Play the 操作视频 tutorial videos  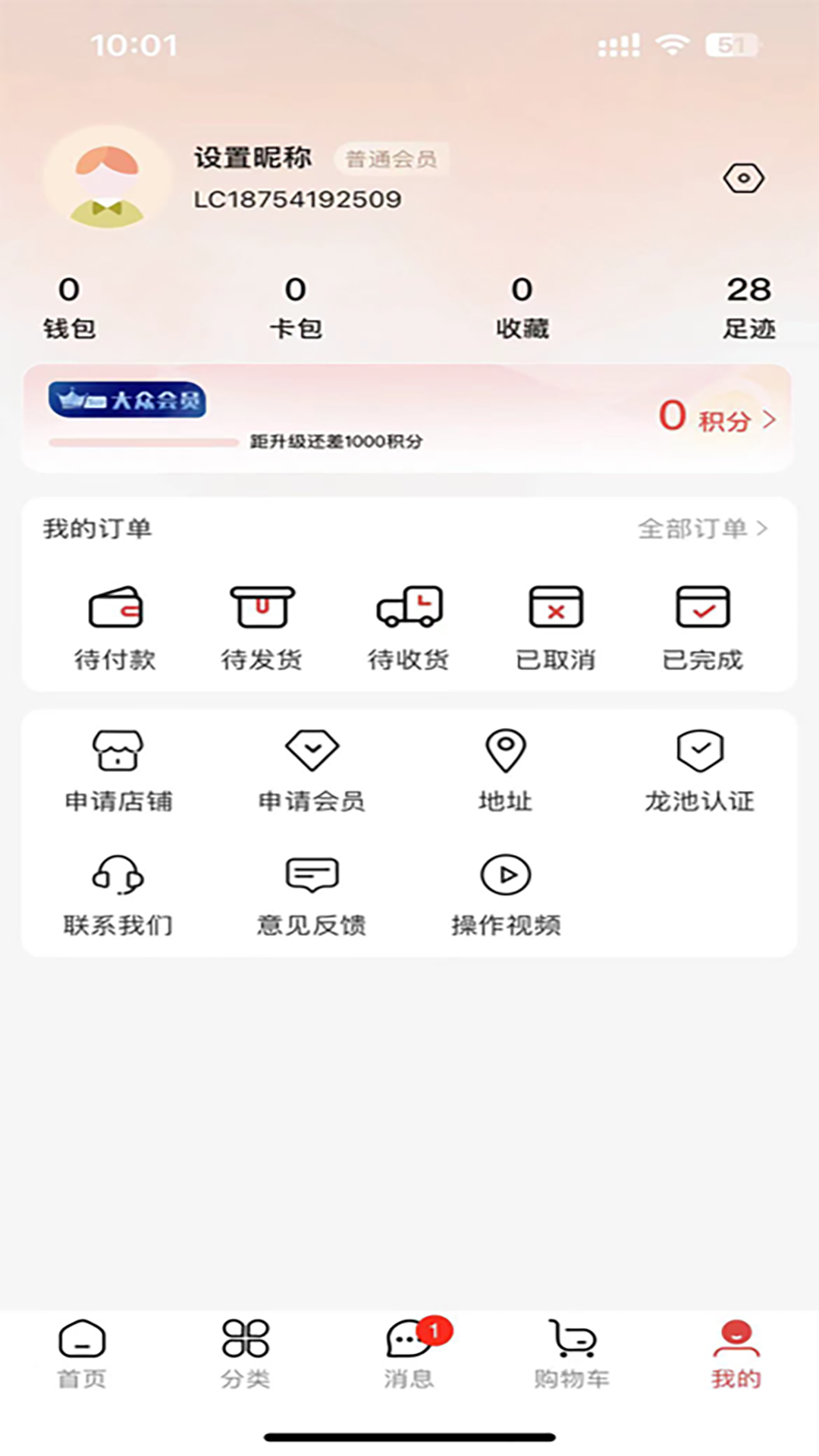click(x=504, y=895)
